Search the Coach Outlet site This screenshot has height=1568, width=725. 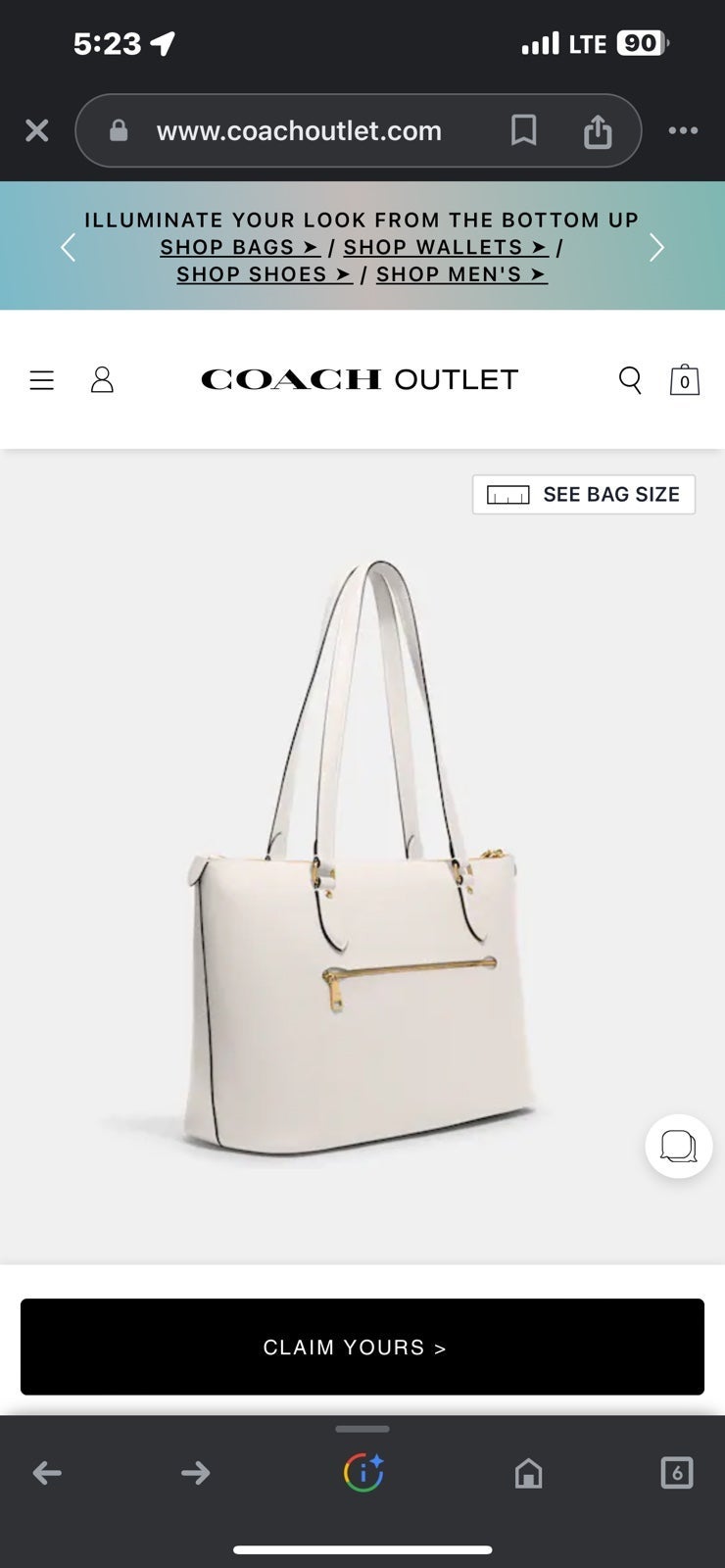click(x=631, y=380)
